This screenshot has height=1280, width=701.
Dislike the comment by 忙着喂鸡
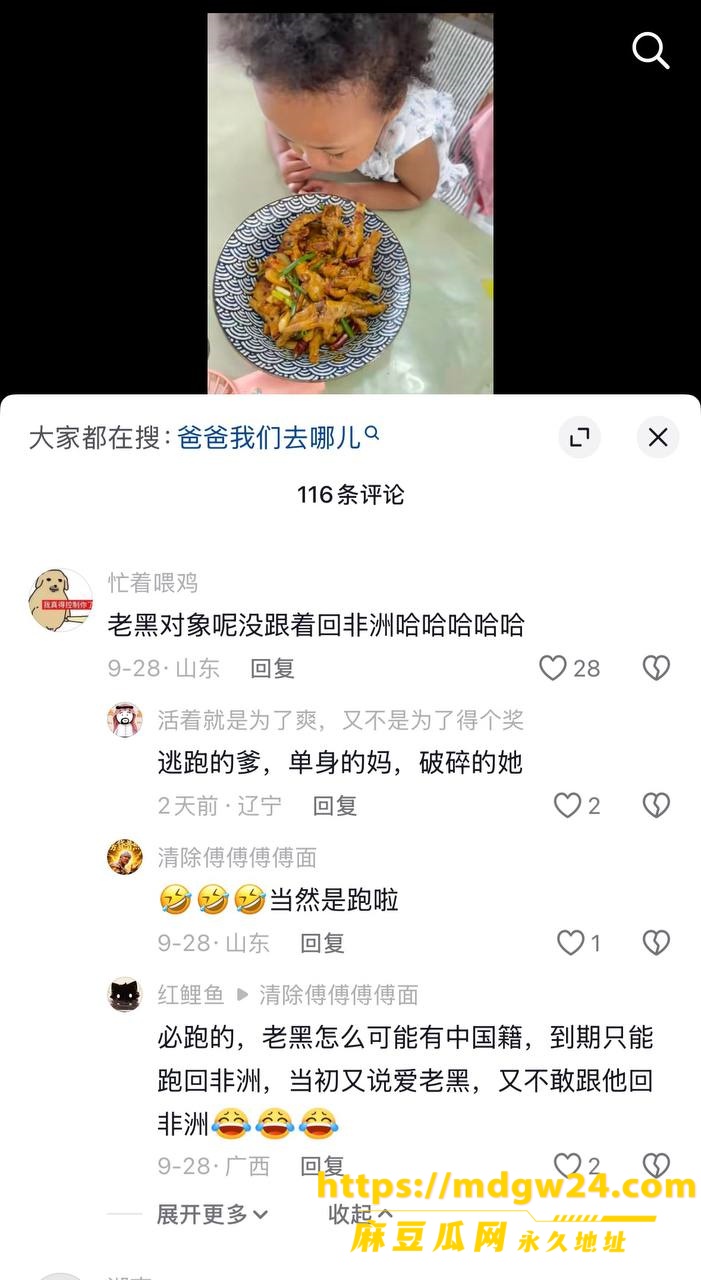[656, 668]
